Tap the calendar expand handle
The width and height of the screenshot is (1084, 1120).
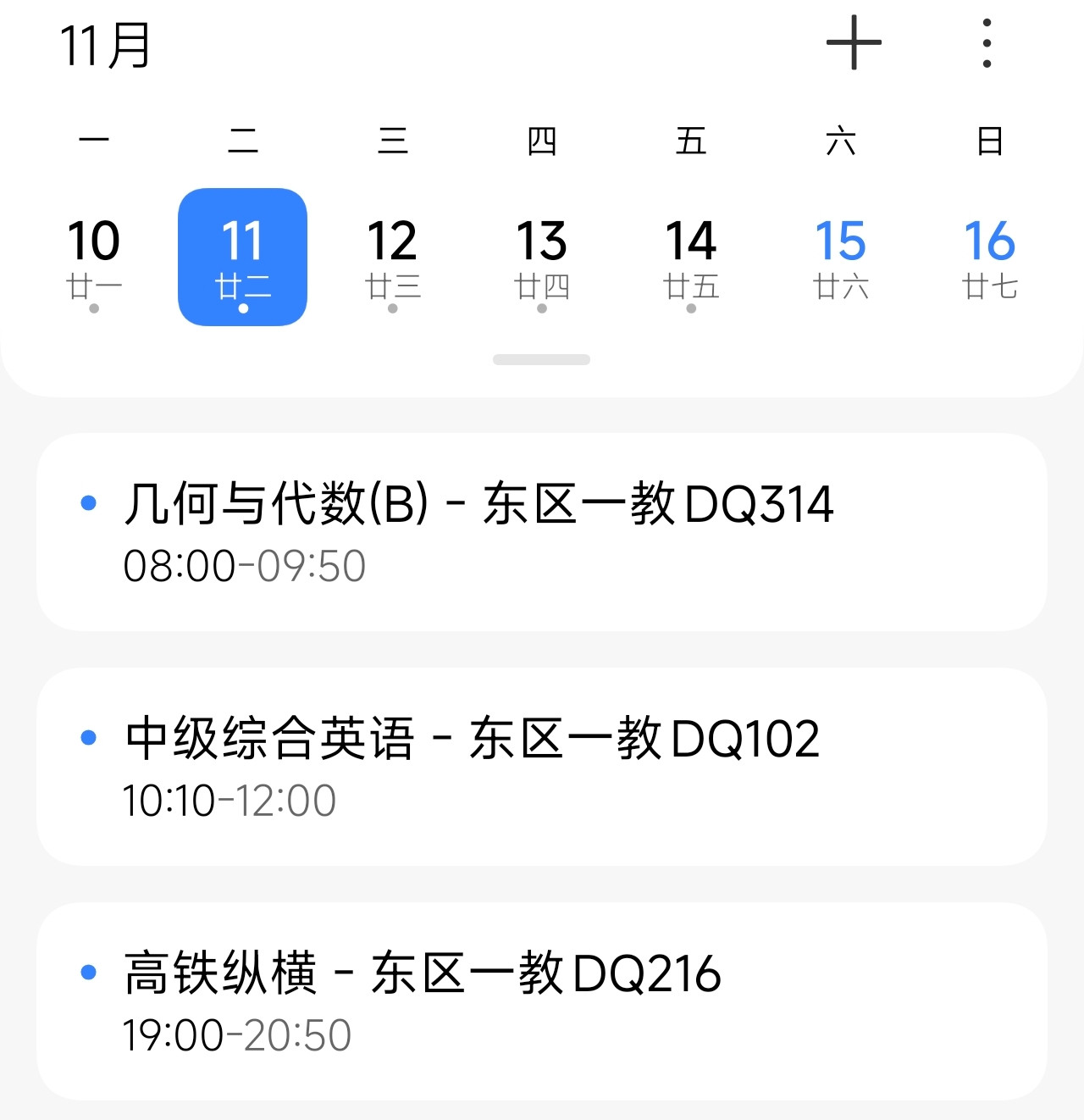(542, 360)
